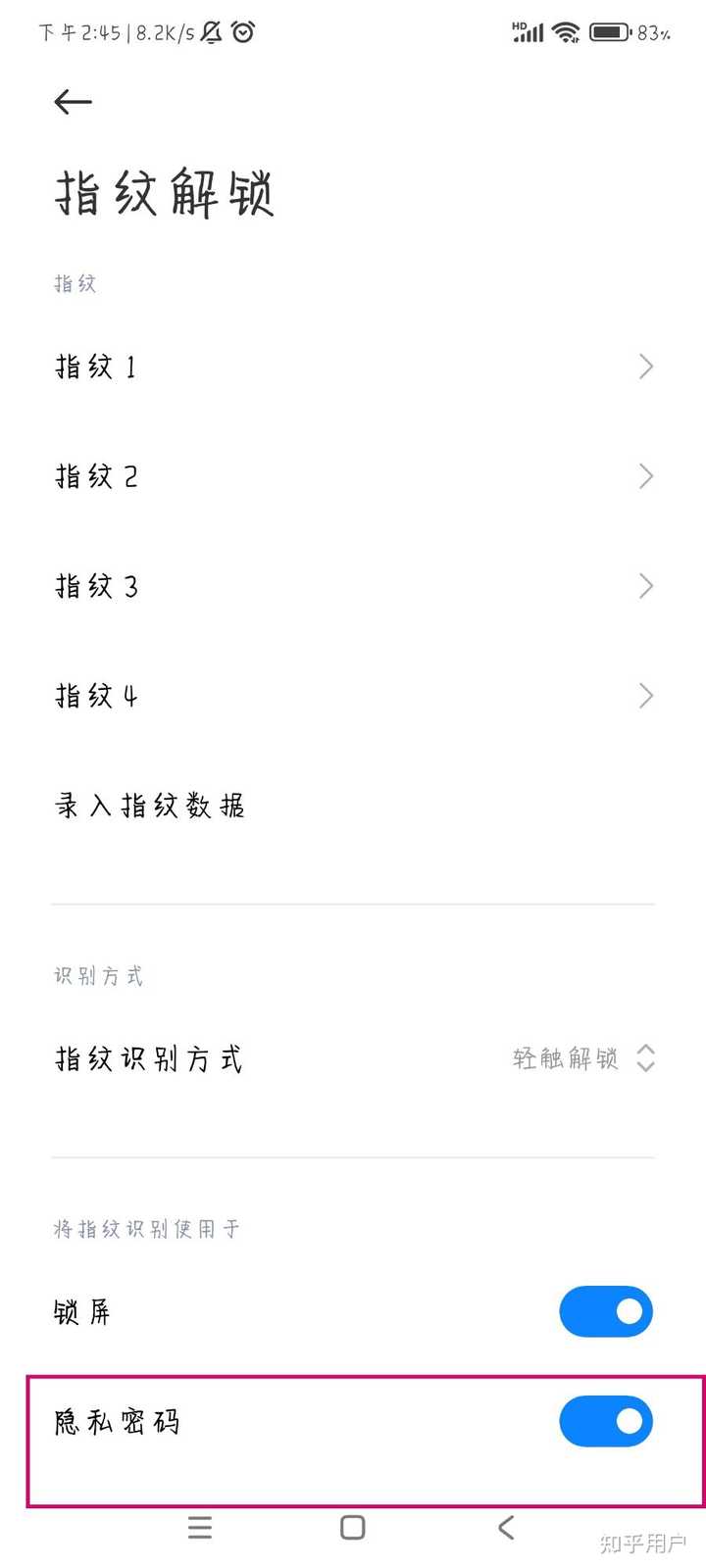Open 指纹 1 settings
Image resolution: width=706 pixels, height=1568 pixels.
pos(353,367)
